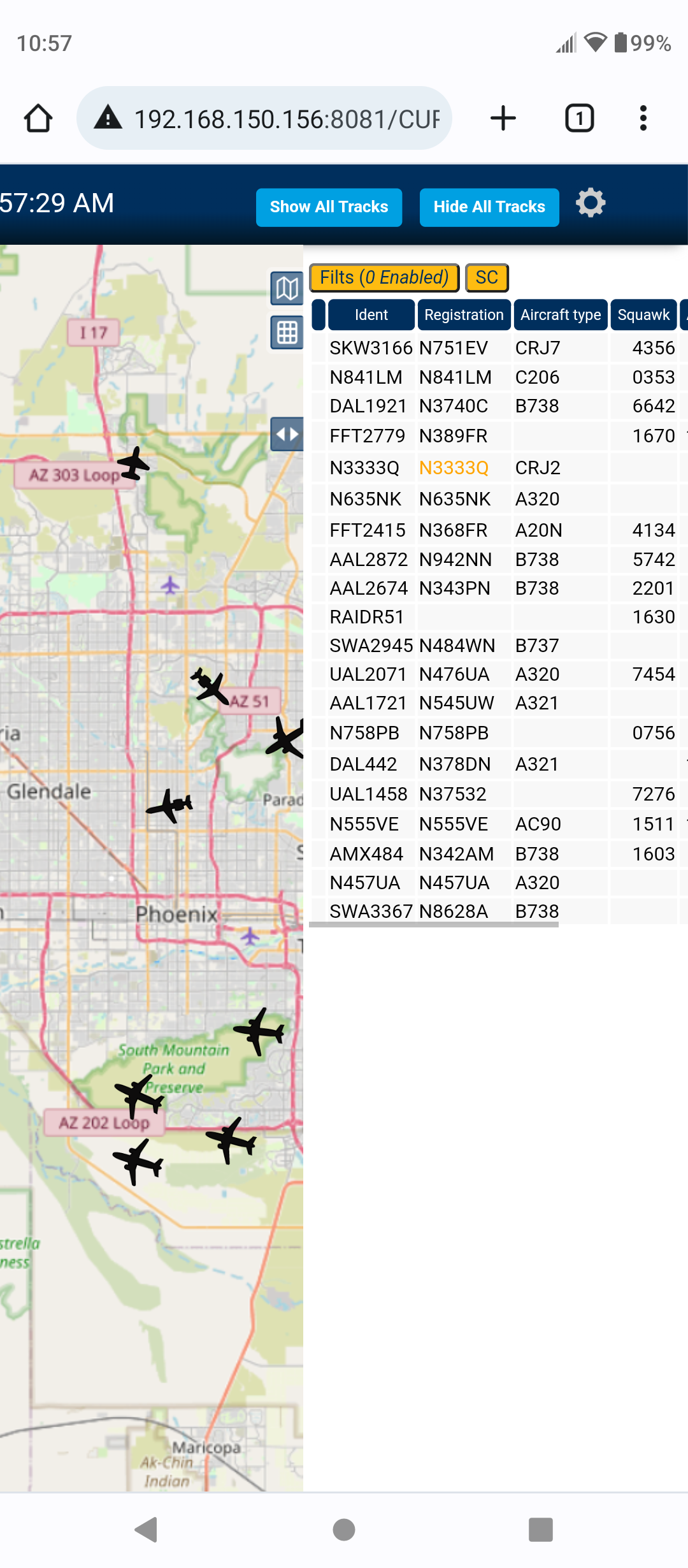Open the browser overflow menu
Image resolution: width=688 pixels, height=1568 pixels.
[643, 119]
